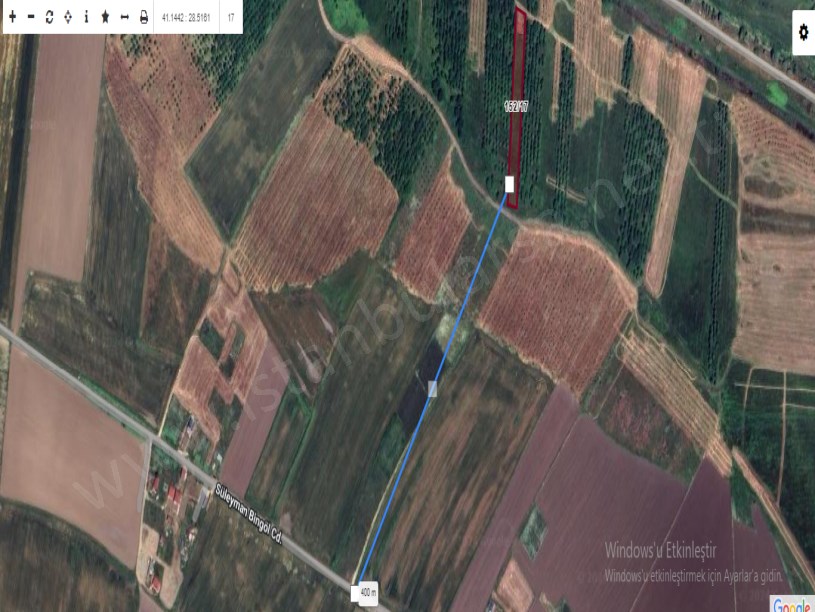This screenshot has width=815, height=612.
Task: Print the current map
Action: click(143, 17)
